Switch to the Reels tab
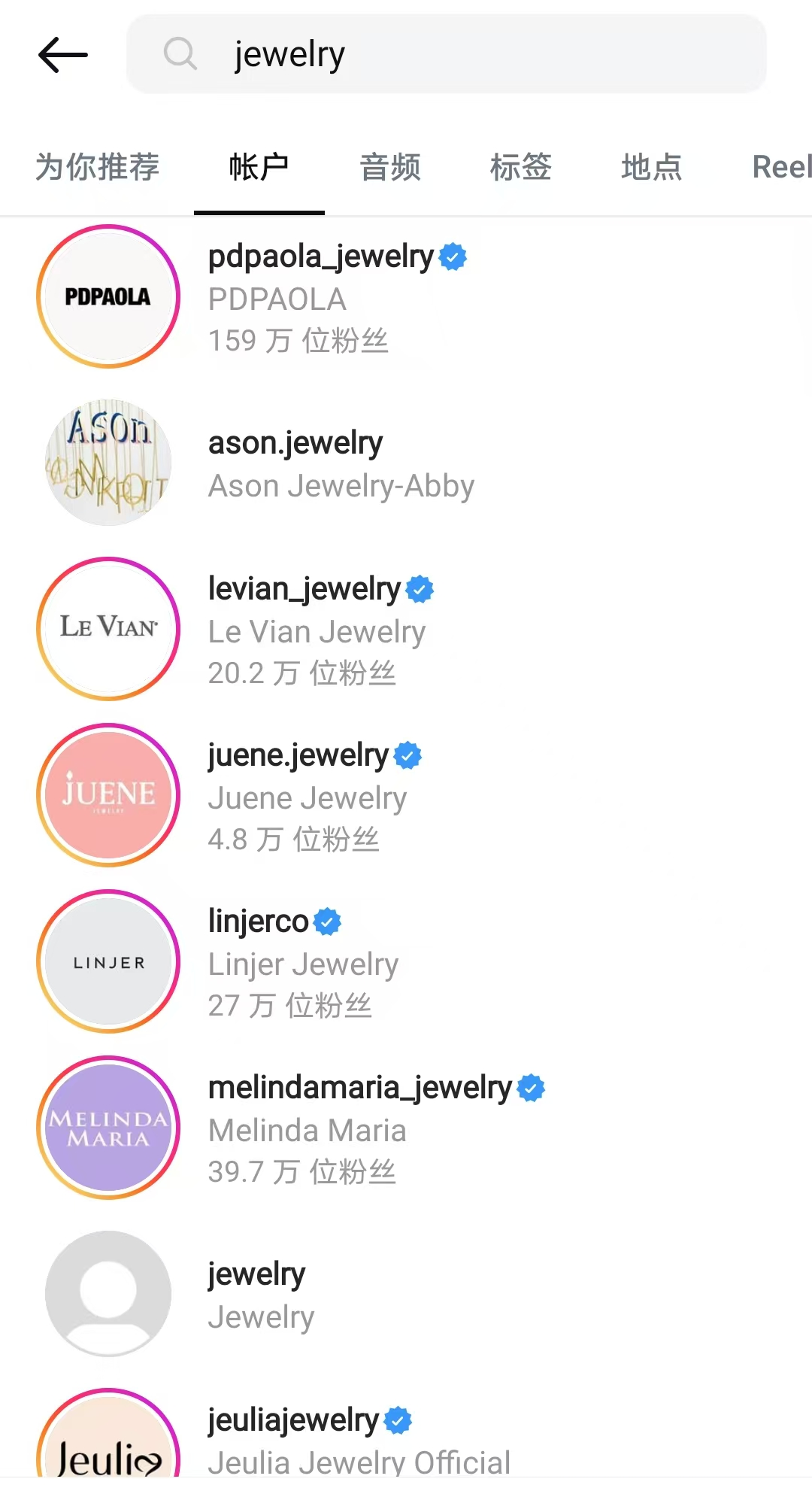Screen dimensions: 812x1491 click(x=780, y=167)
